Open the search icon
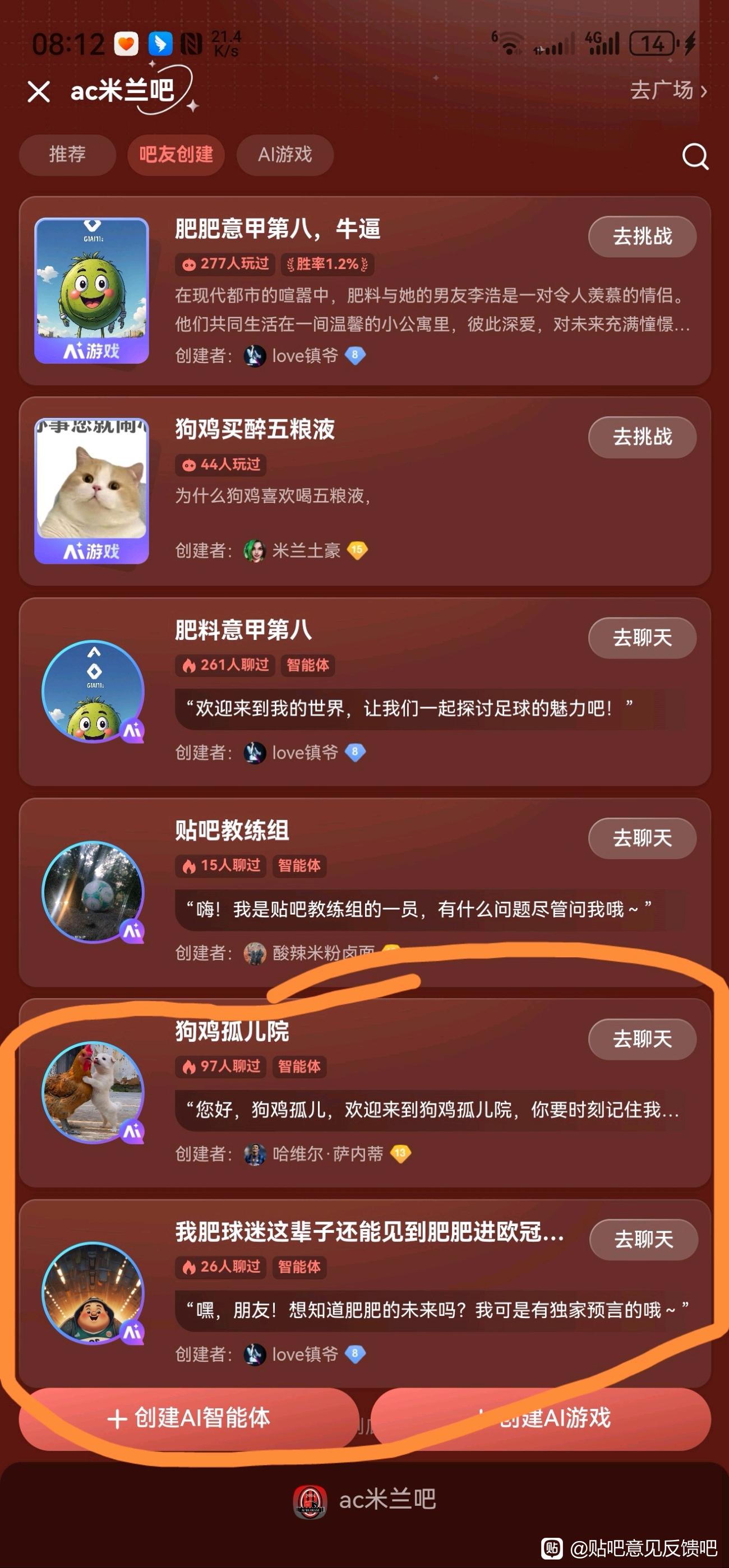The width and height of the screenshot is (729, 1568). pos(695,156)
